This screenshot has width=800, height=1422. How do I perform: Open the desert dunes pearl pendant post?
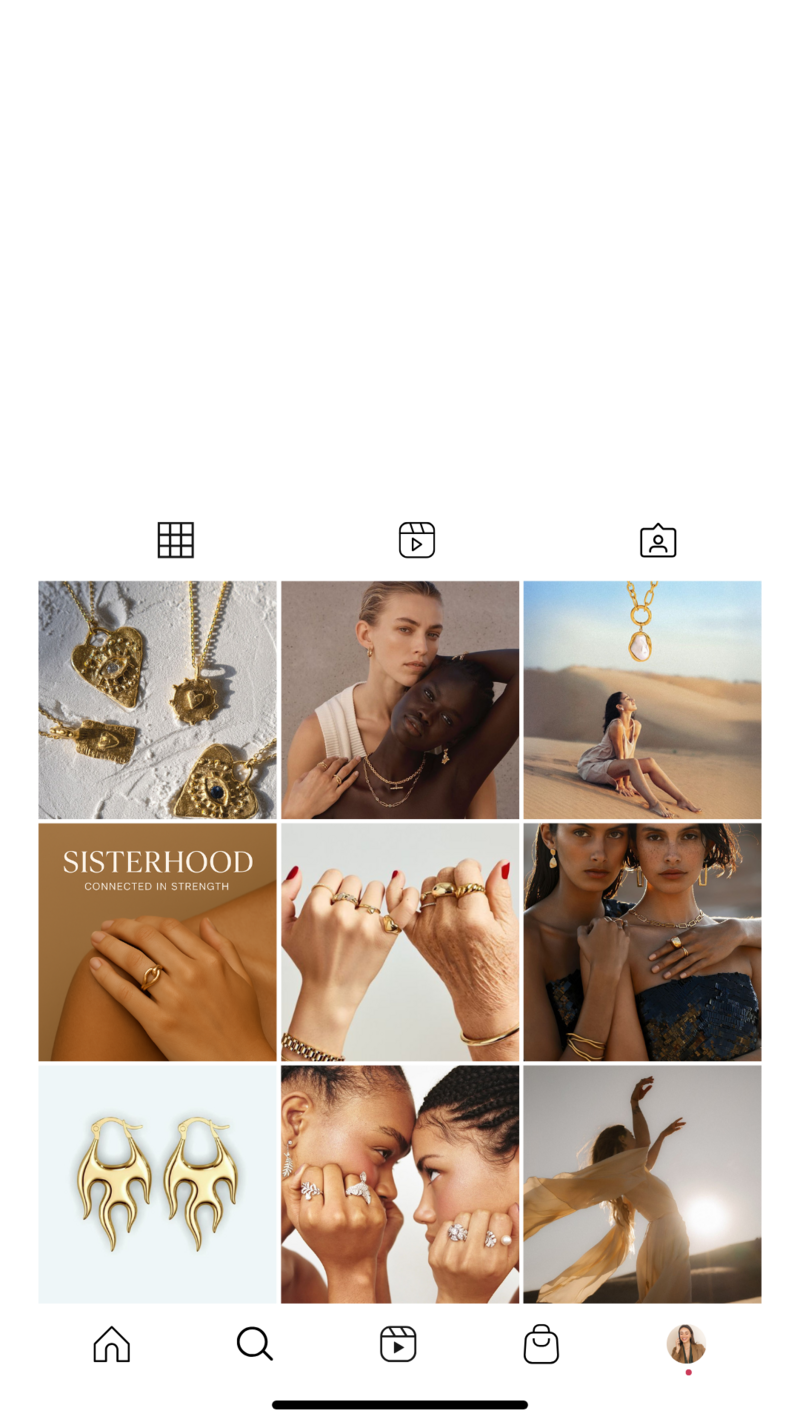(642, 700)
